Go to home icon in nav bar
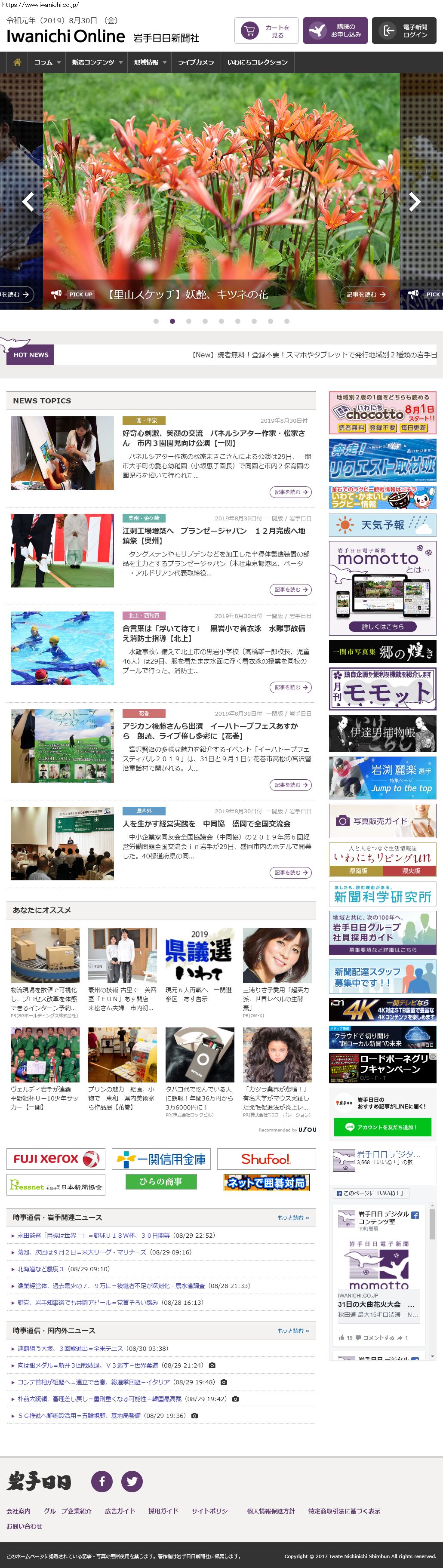This screenshot has height=1568, width=443. click(x=17, y=62)
